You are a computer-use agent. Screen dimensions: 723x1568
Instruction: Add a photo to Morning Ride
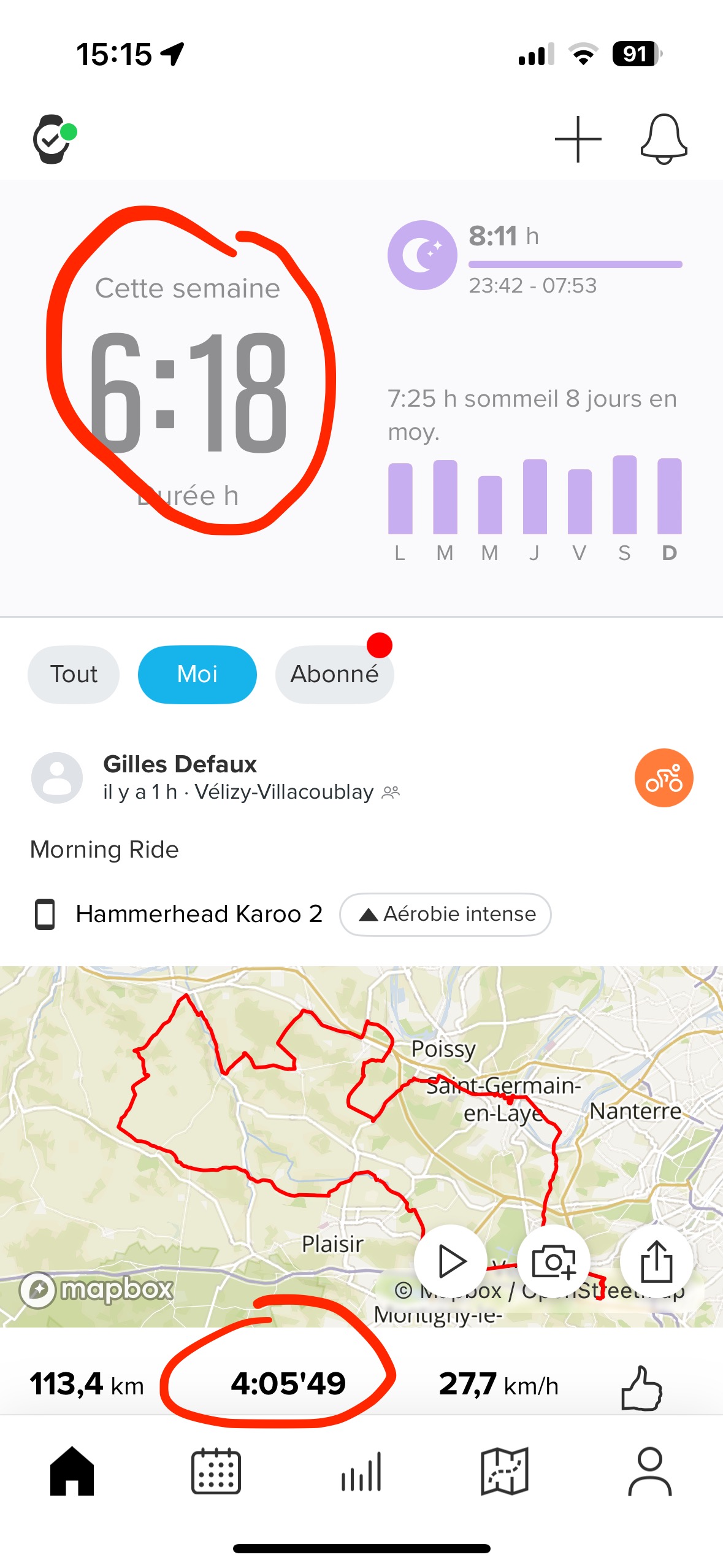click(554, 1261)
